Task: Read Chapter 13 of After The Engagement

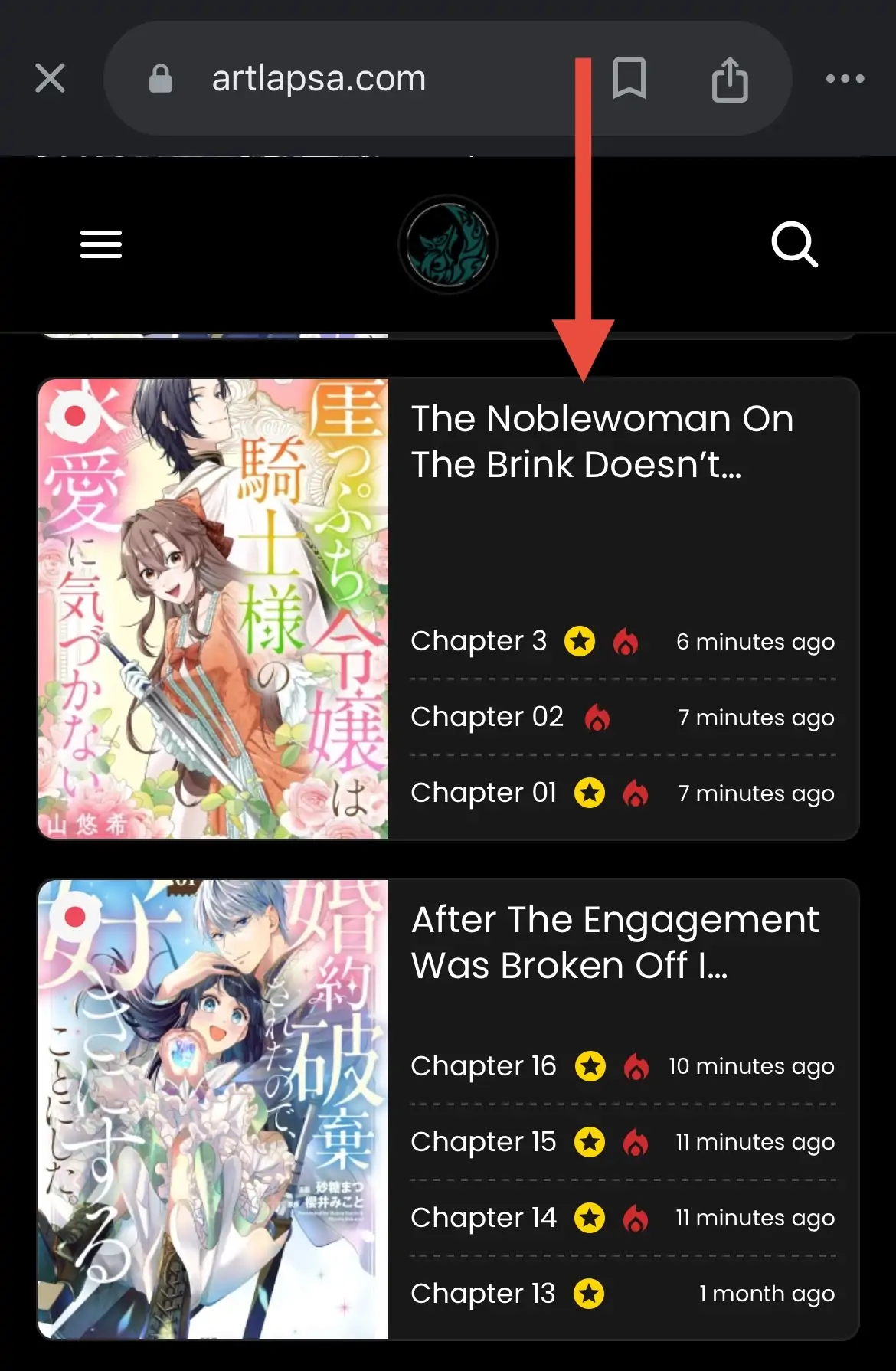Action: point(482,1294)
